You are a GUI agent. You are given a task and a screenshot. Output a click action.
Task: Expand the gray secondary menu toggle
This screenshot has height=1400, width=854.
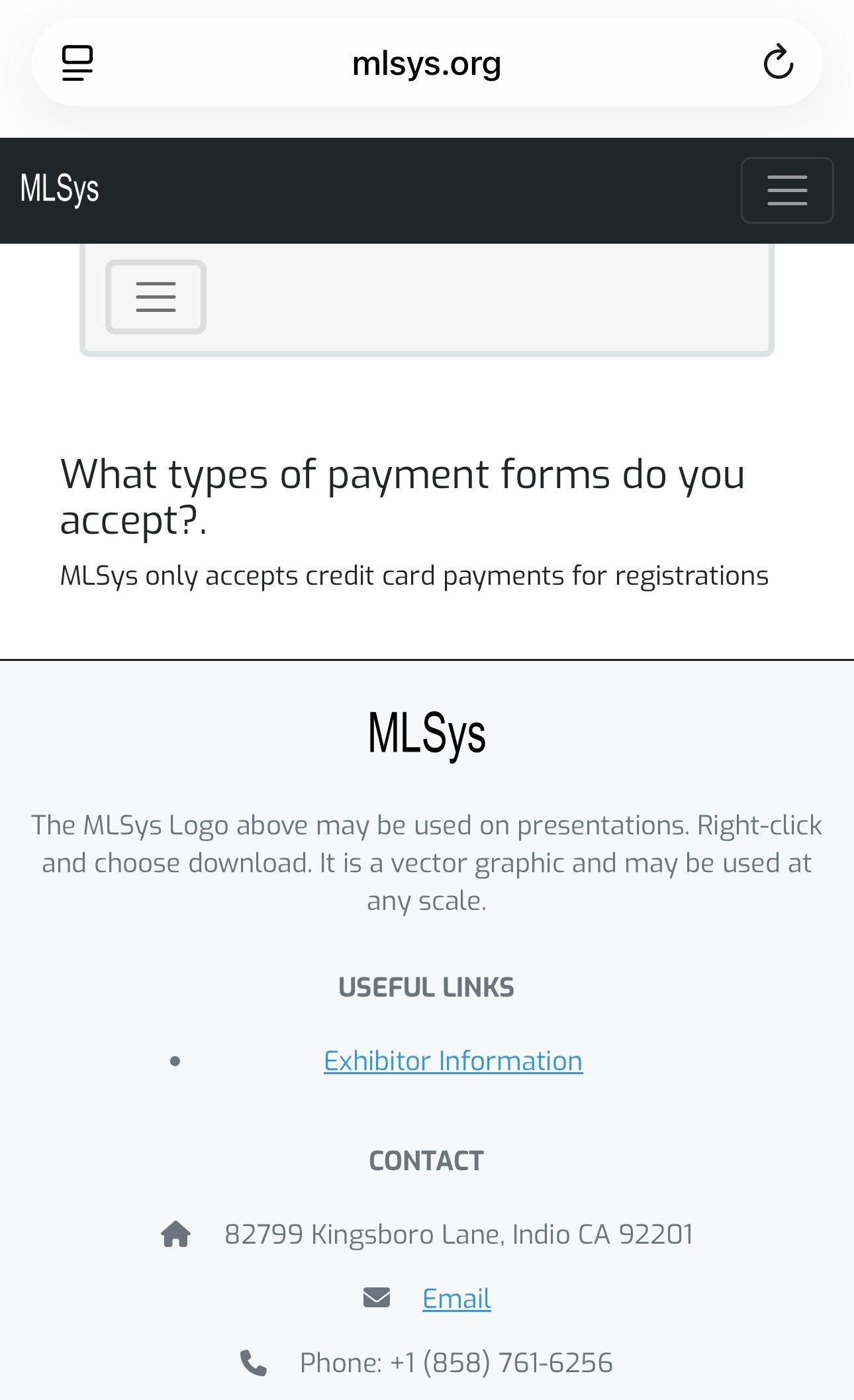tap(156, 297)
